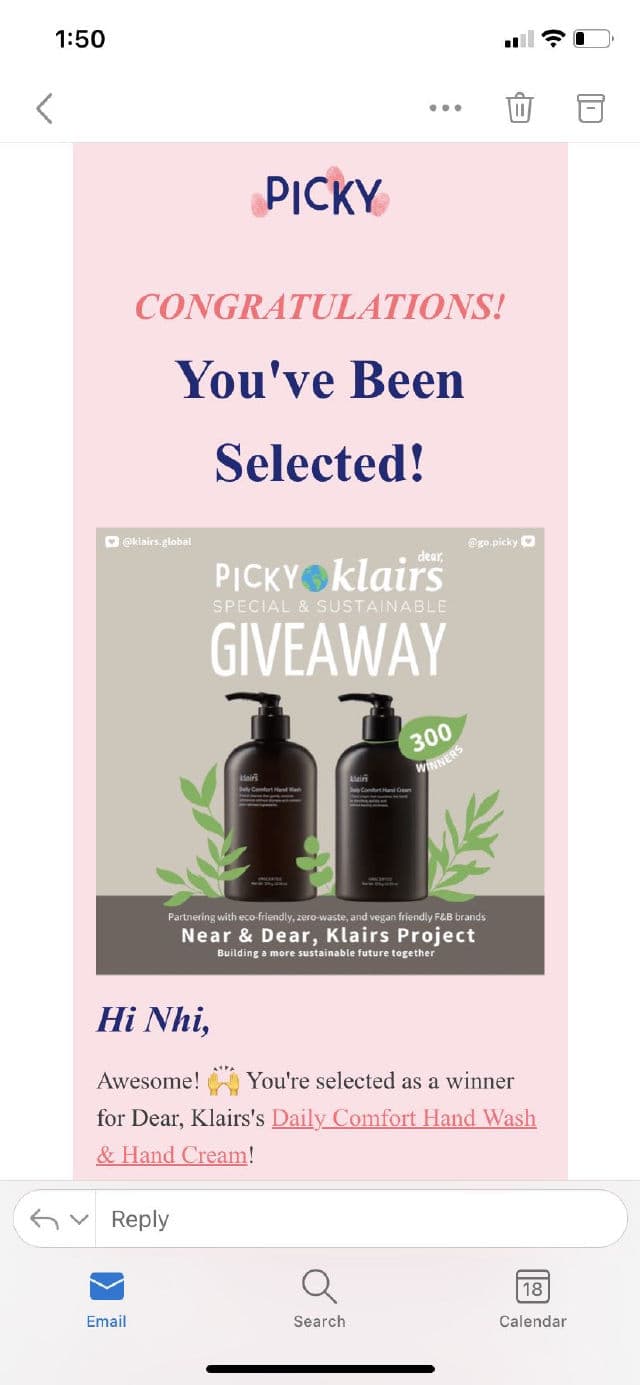This screenshot has height=1385, width=640.
Task: Open the Daily Comfort Hand Wash link
Action: click(x=403, y=1118)
